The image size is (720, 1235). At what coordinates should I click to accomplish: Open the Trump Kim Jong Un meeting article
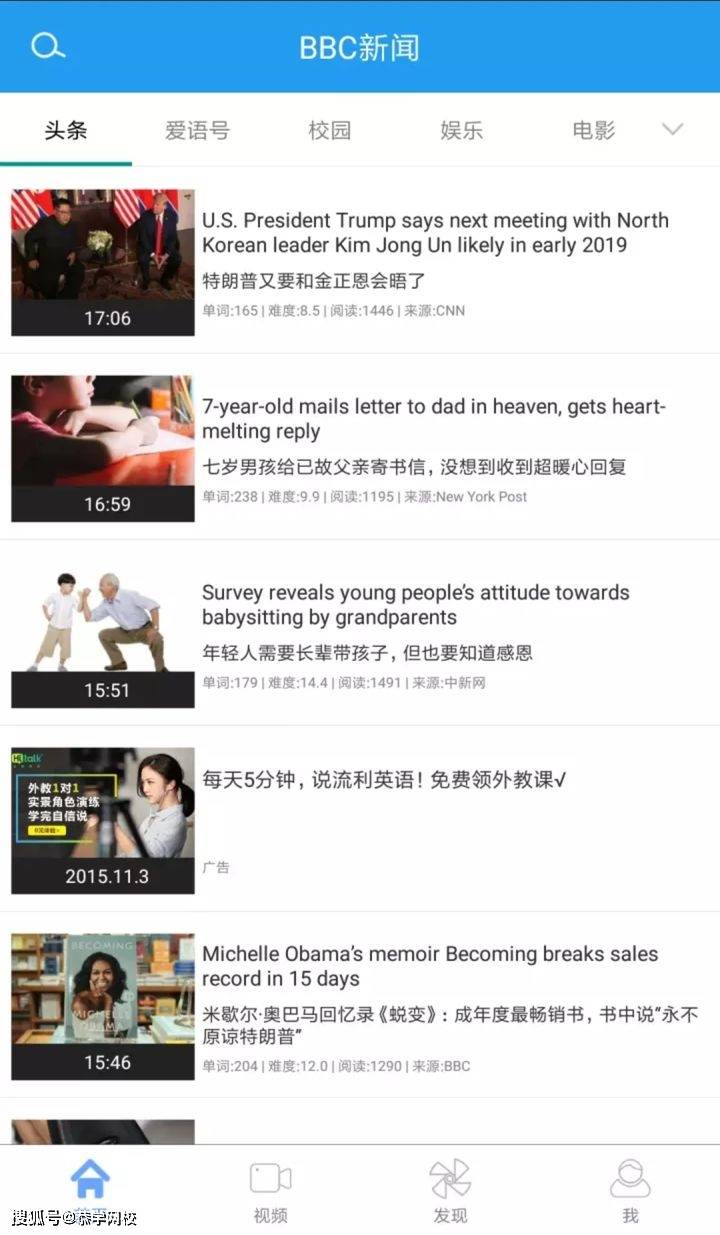pos(435,233)
